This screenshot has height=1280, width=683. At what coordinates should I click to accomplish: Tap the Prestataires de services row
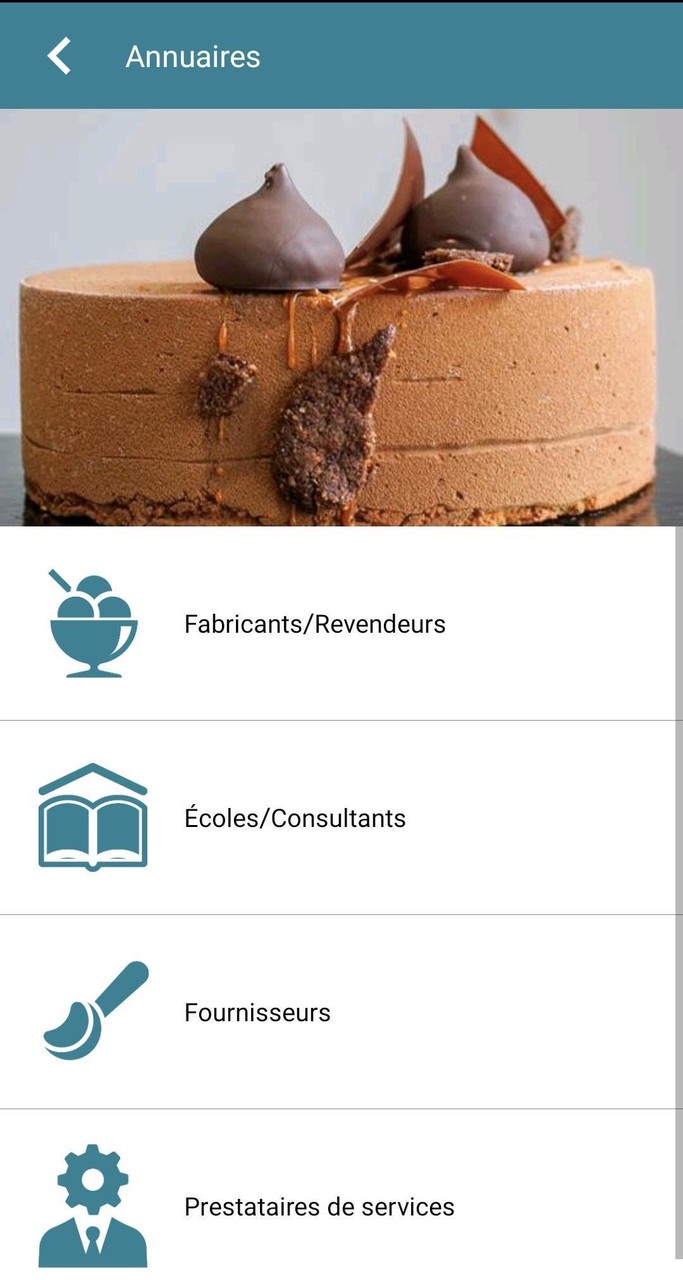pos(319,1206)
